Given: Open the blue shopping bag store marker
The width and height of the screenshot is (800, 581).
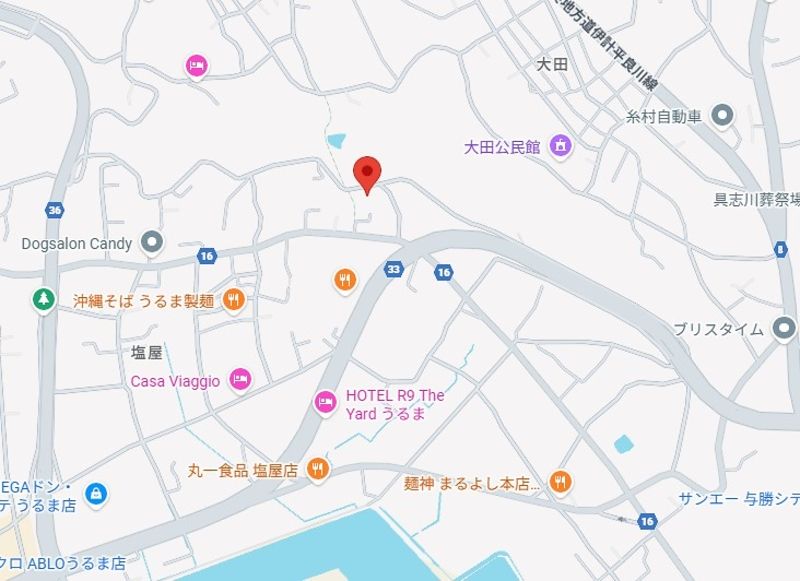Looking at the screenshot, I should click(96, 493).
